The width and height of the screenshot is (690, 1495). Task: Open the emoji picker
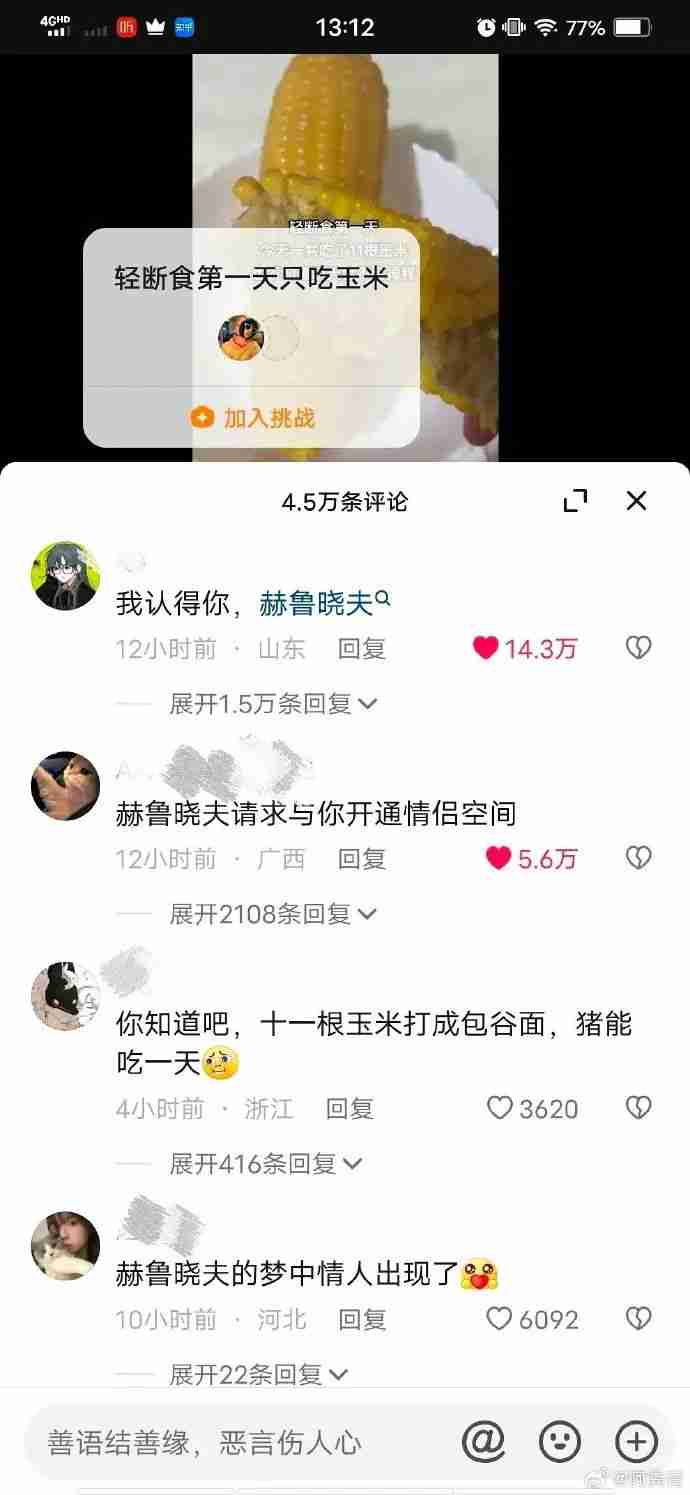coord(560,1442)
